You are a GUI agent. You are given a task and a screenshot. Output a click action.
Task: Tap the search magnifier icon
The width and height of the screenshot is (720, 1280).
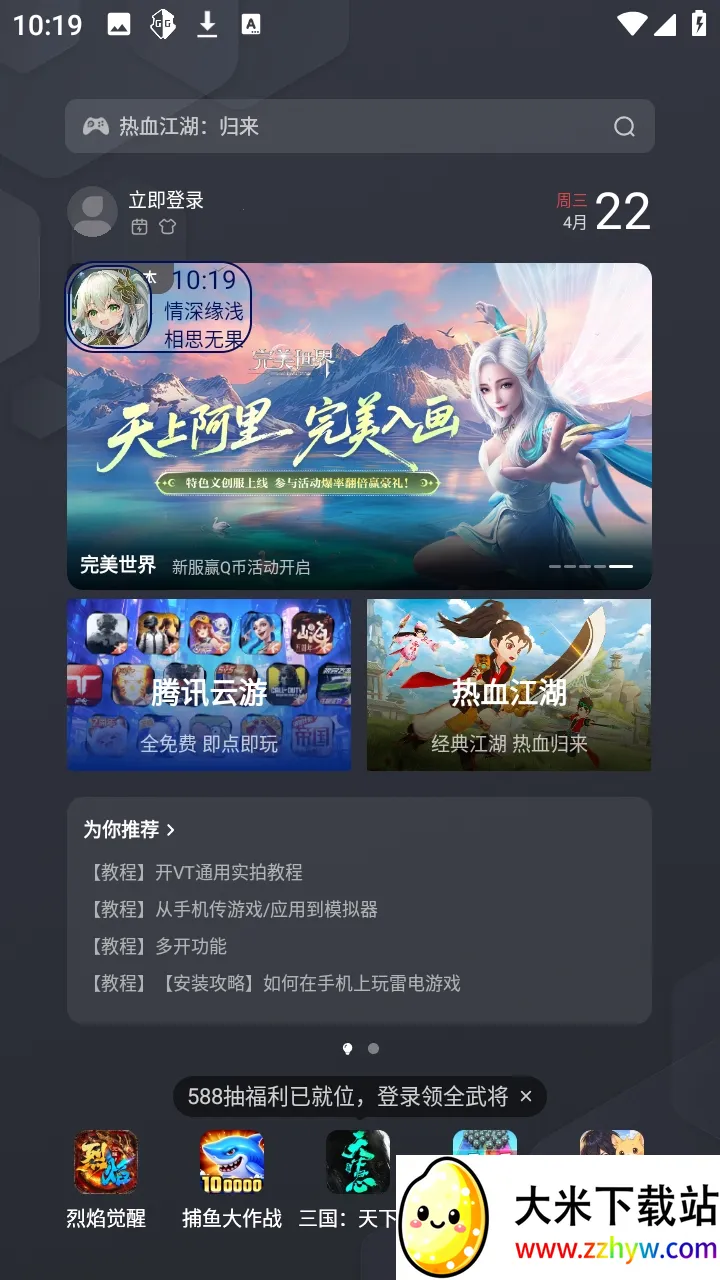click(x=624, y=126)
